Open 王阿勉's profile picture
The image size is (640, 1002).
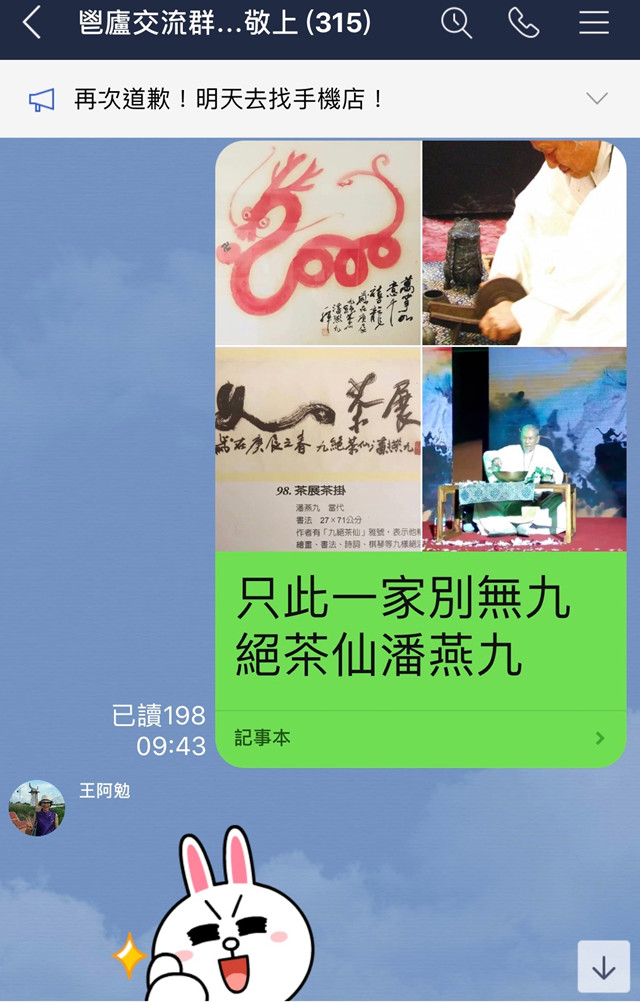pos(37,808)
